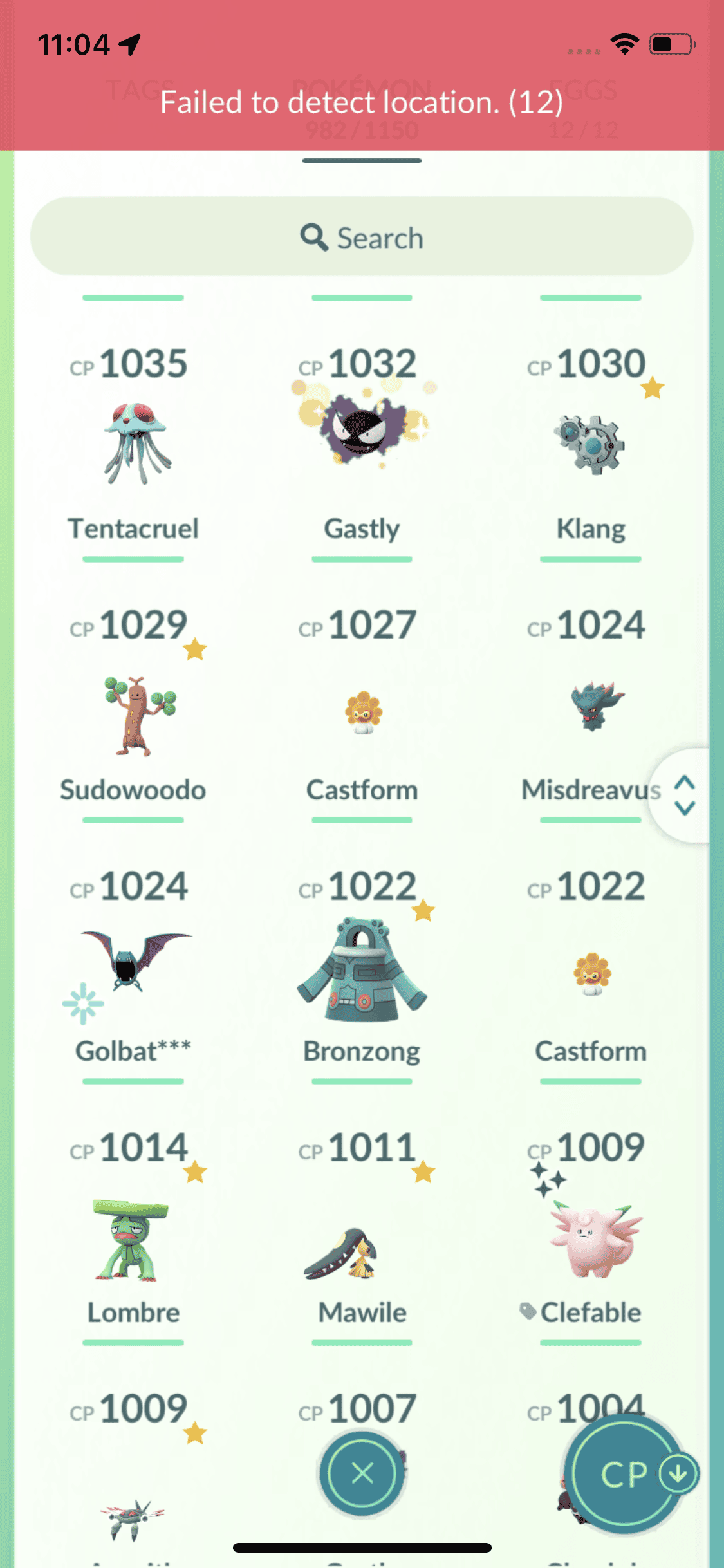Viewport: 724px width, 1568px height.
Task: Open Lombre CP 1014
Action: click(134, 1239)
